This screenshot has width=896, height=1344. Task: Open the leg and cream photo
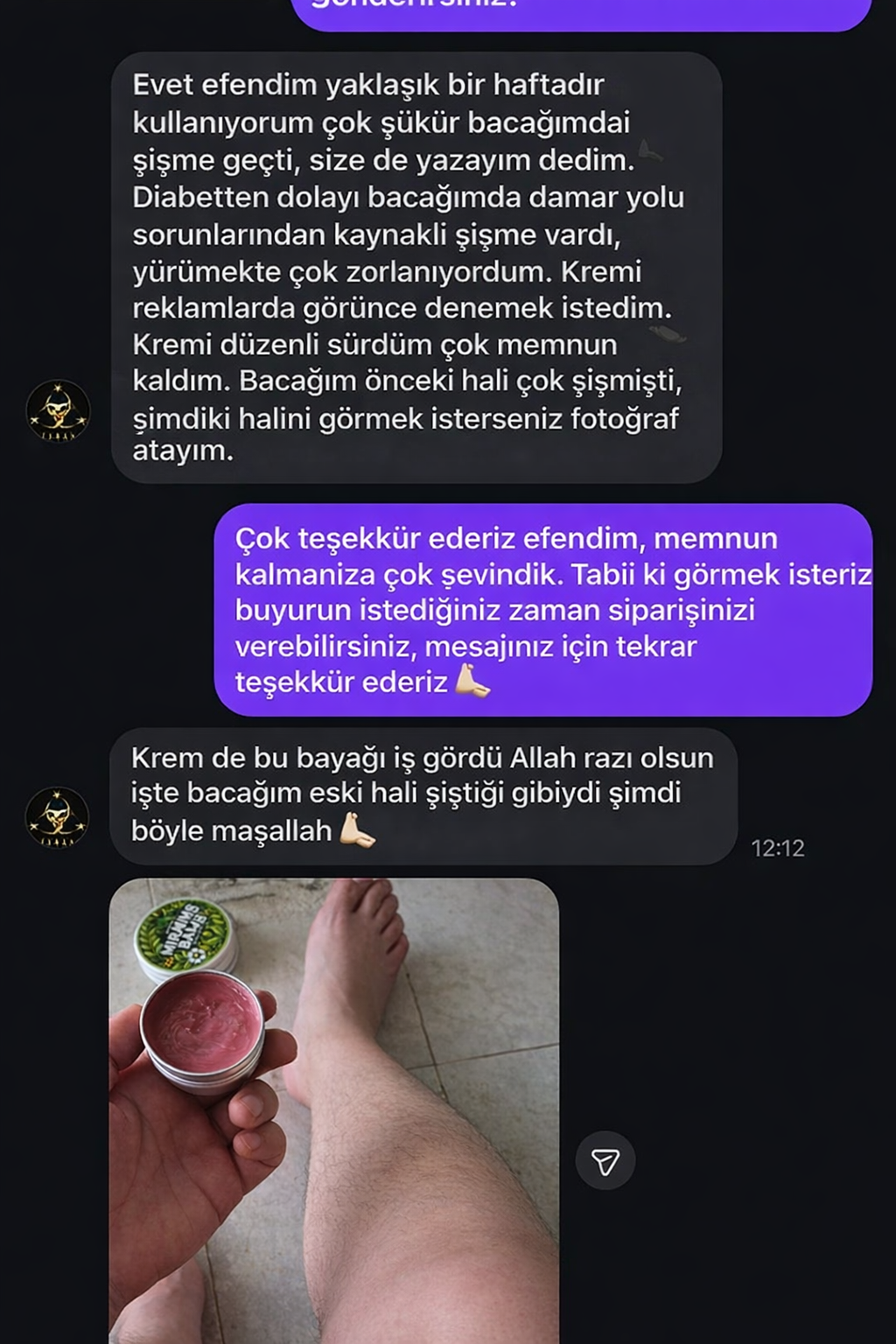coord(333,1109)
